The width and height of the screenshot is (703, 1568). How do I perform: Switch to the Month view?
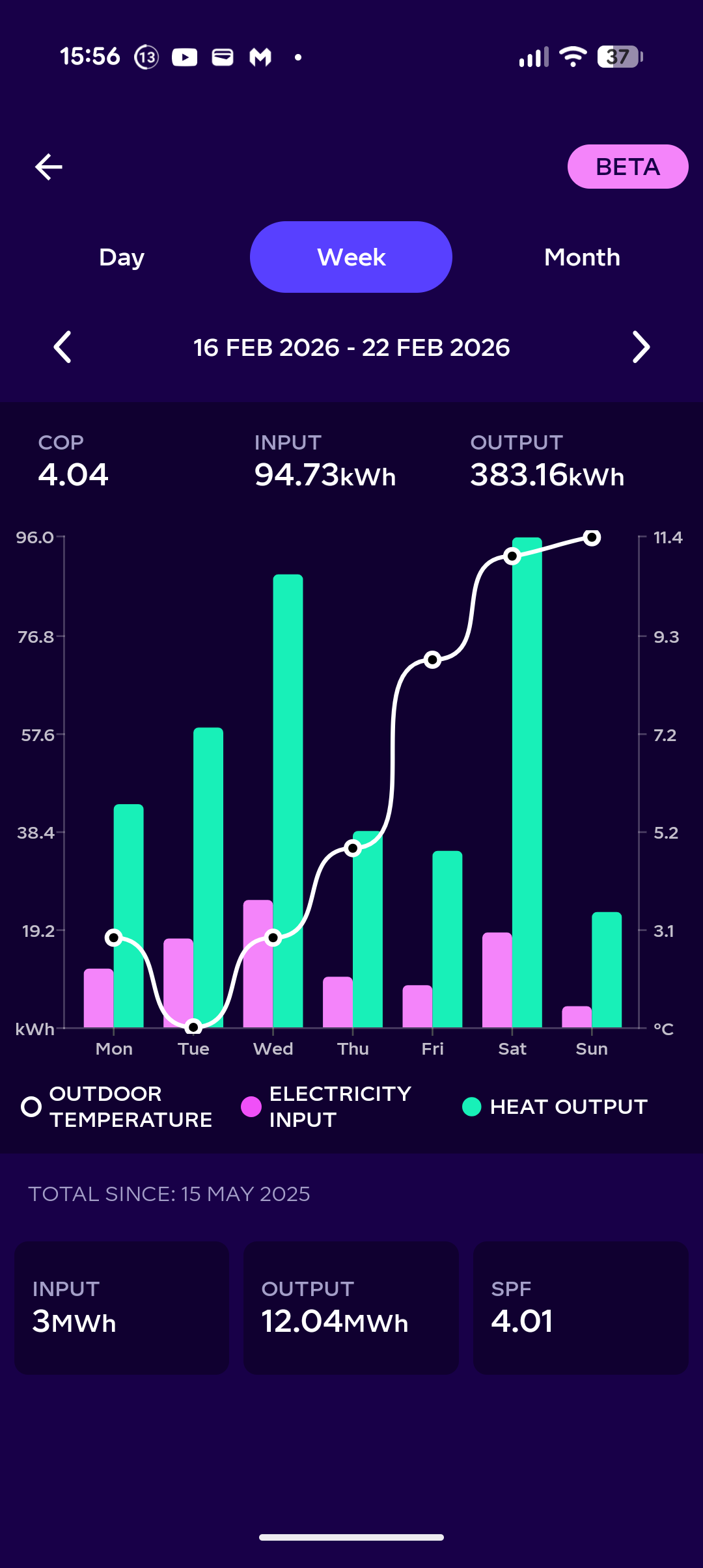point(582,258)
